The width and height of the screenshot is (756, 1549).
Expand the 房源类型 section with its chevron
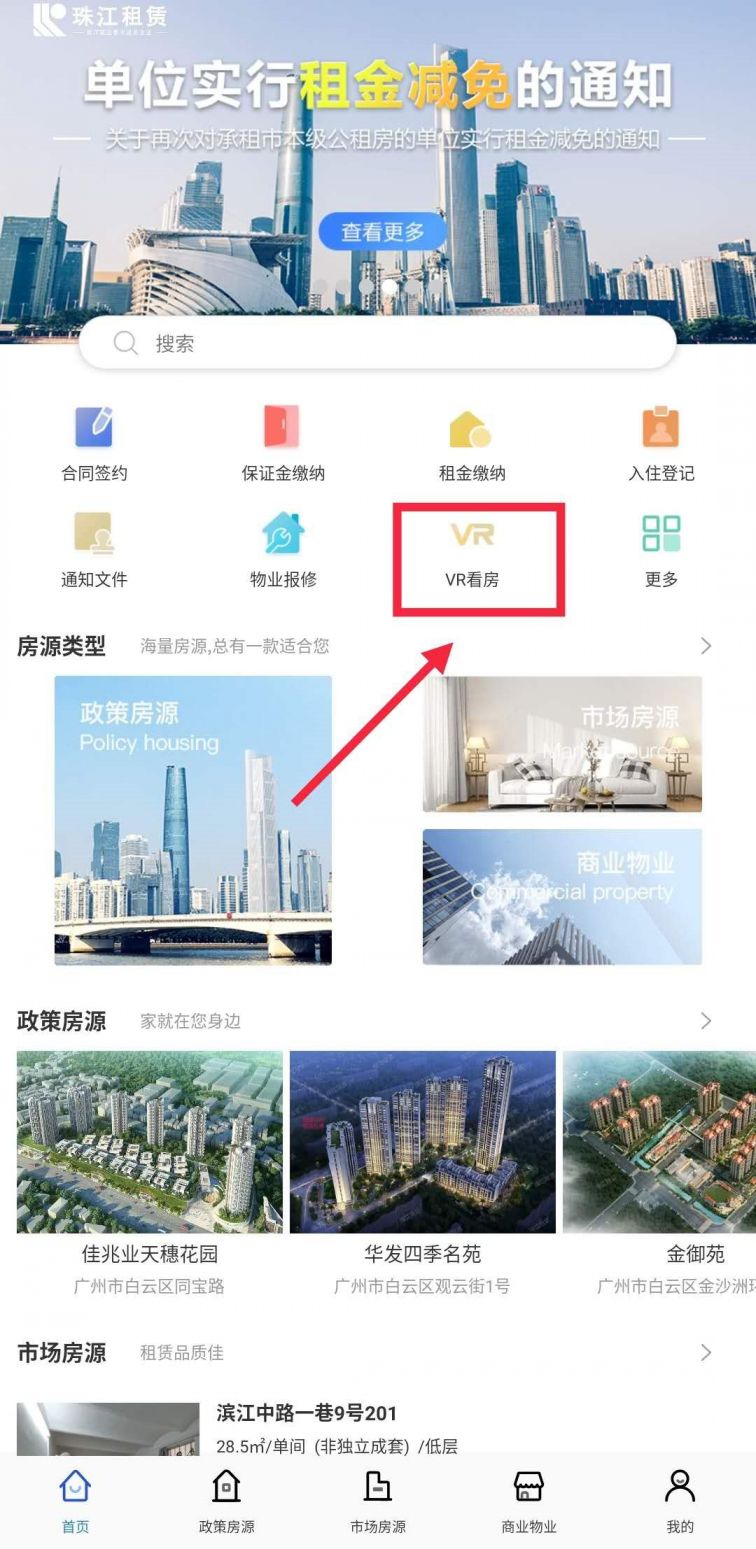tap(706, 646)
